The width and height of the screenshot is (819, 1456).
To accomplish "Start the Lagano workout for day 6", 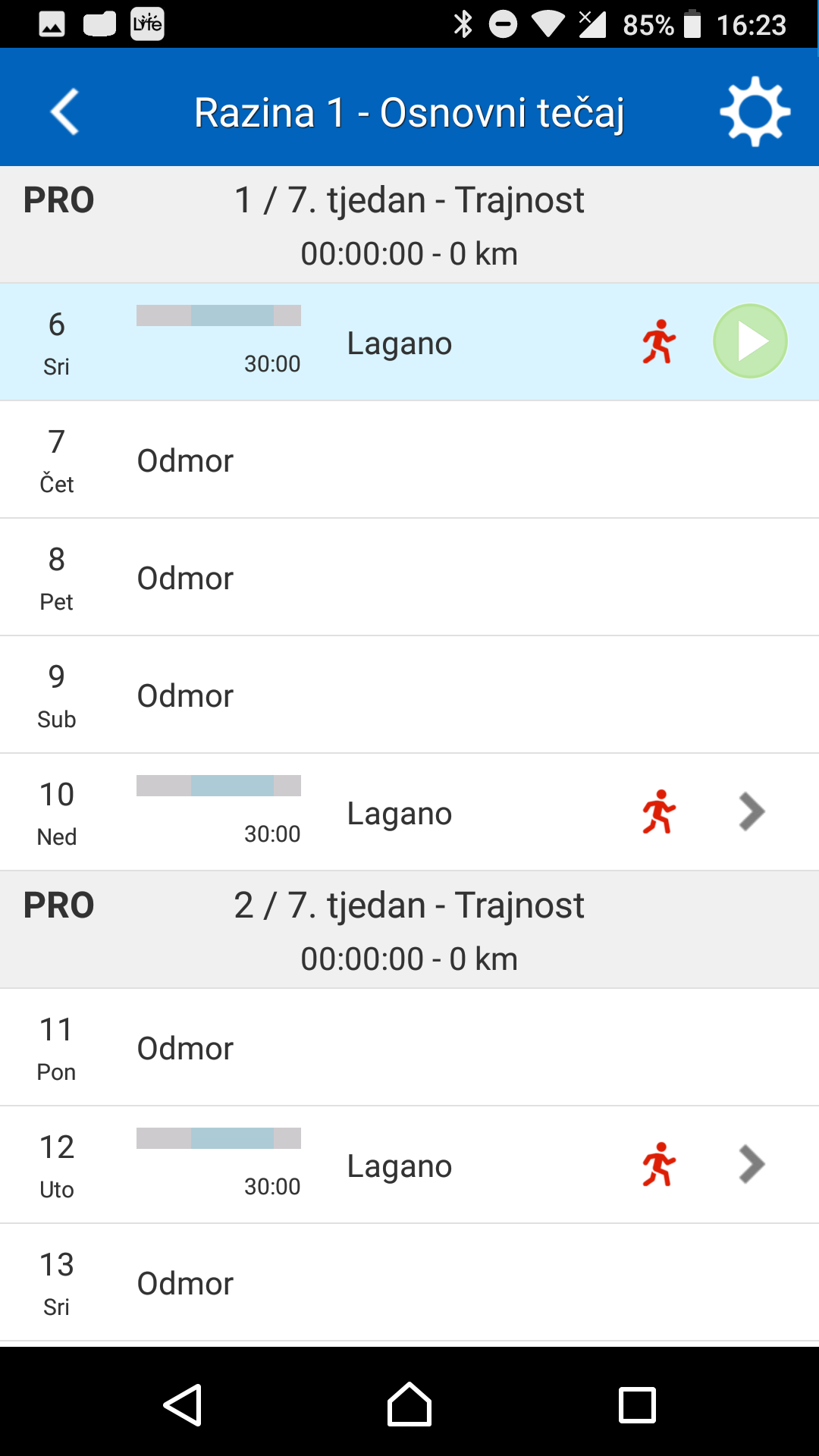I will [x=750, y=341].
